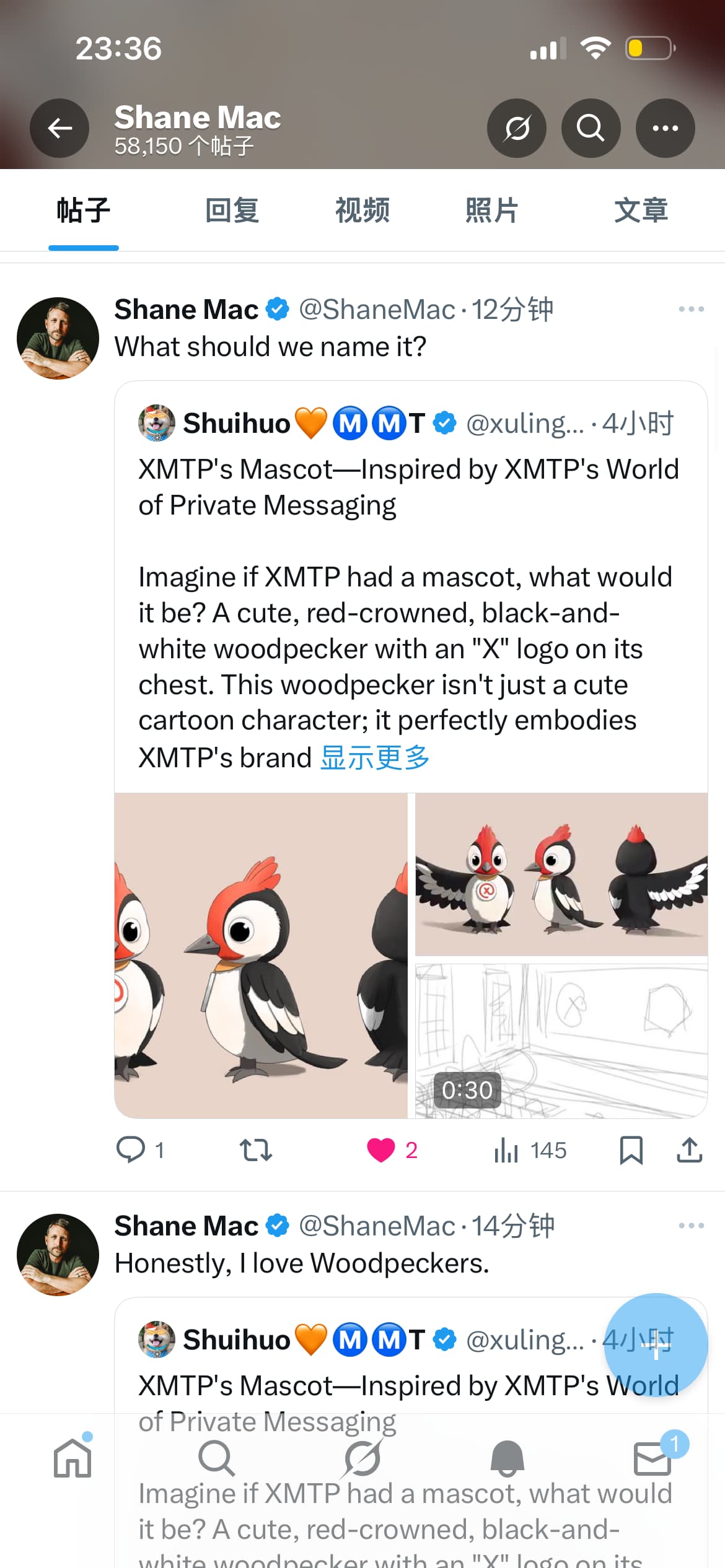
Task: Bookmark the "What should we name it?" post
Action: point(631,1150)
